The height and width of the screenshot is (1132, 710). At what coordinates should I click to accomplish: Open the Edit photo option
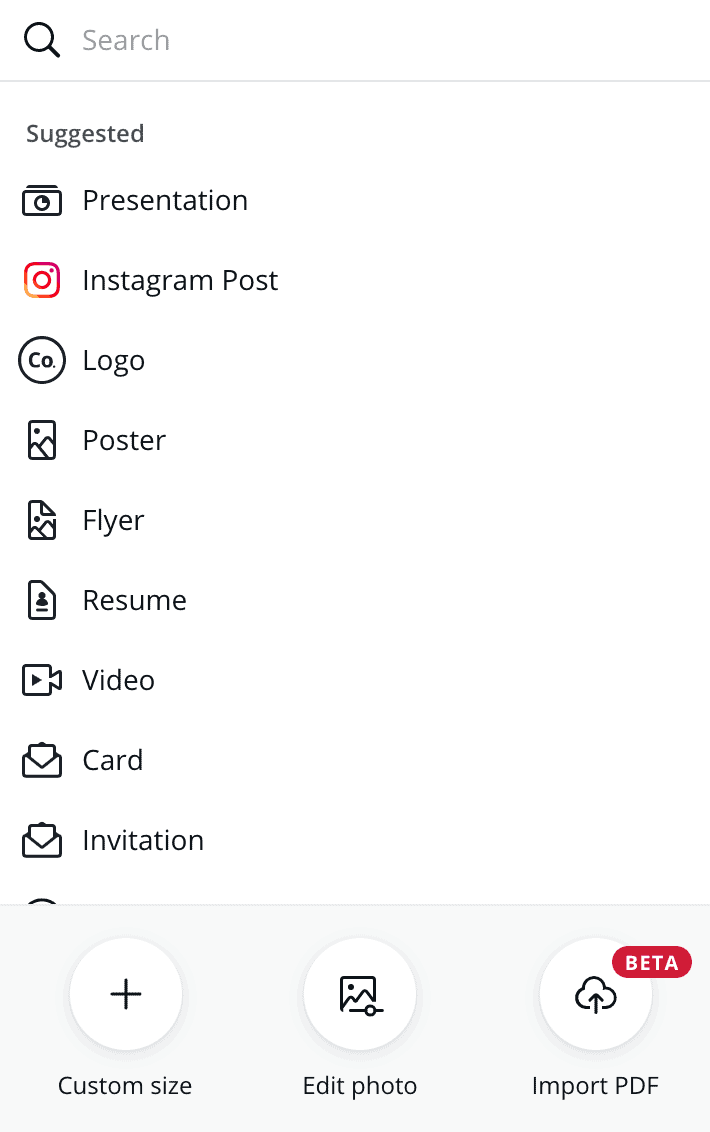click(x=360, y=994)
